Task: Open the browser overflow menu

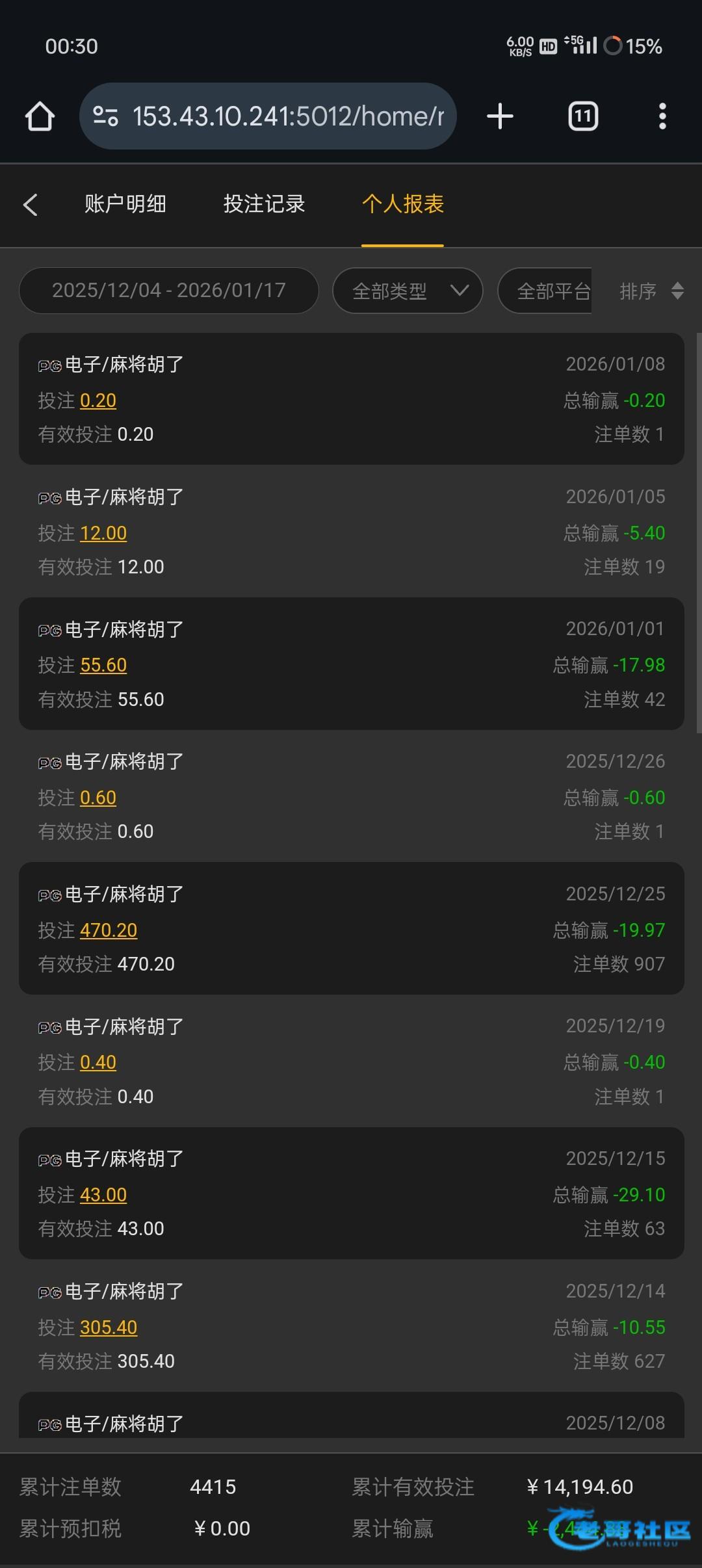Action: (x=662, y=116)
